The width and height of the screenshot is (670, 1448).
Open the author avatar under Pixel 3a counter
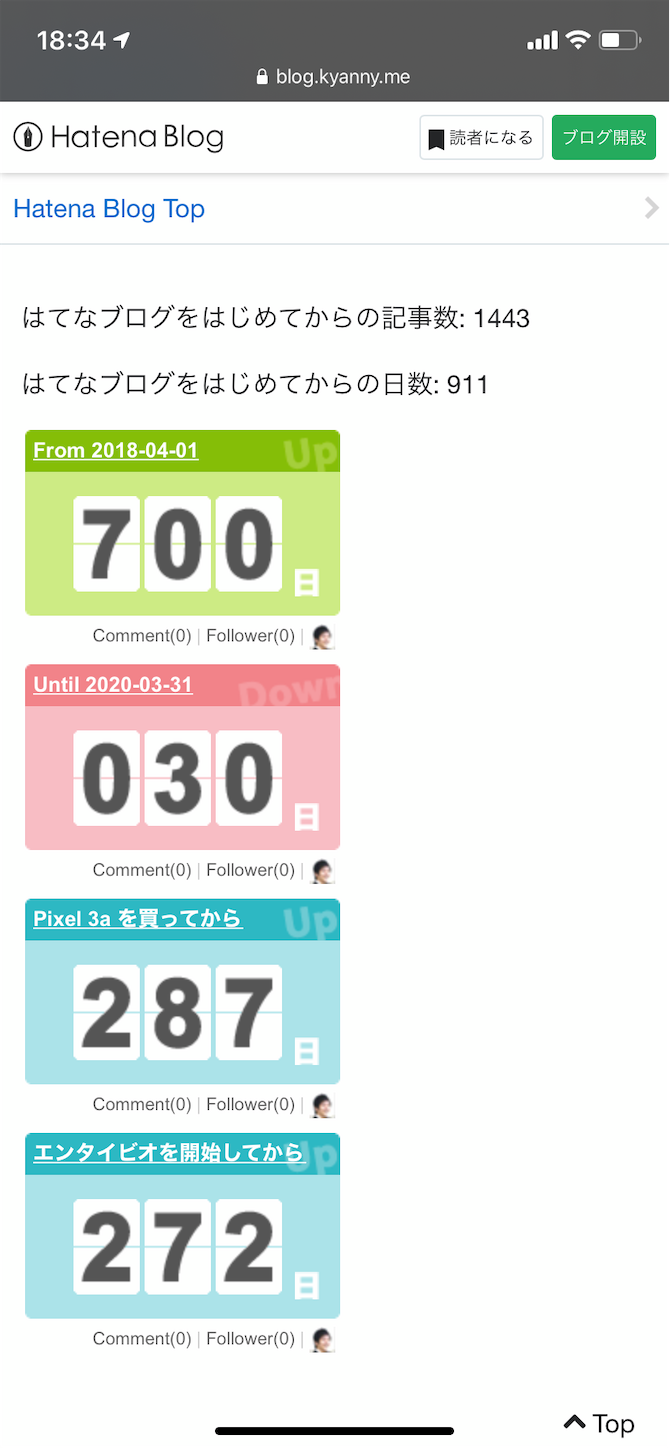click(322, 1105)
